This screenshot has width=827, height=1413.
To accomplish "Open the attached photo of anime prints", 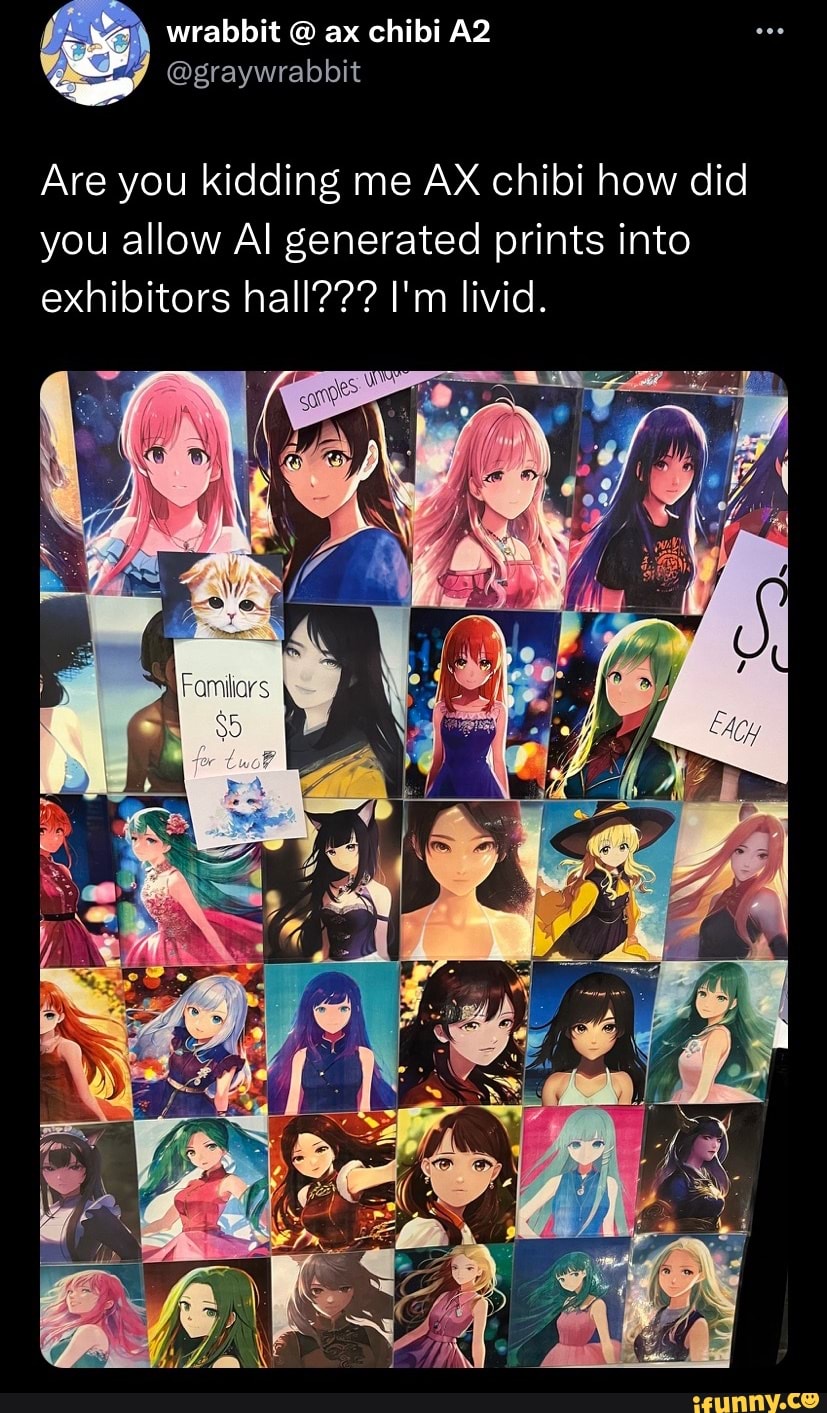I will click(x=414, y=868).
